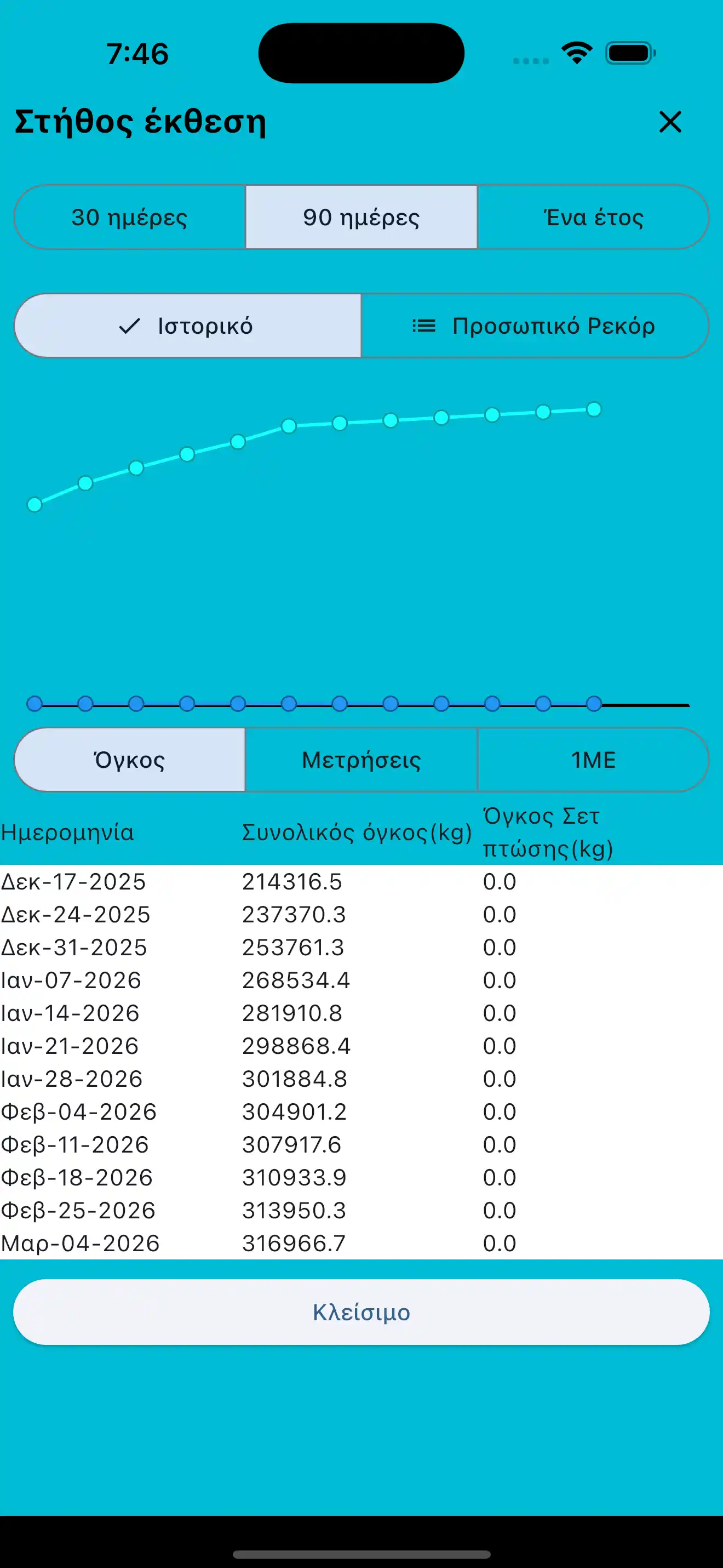Screen dimensions: 723x1568
Task: Select the Όγκος data view
Action: [x=128, y=759]
